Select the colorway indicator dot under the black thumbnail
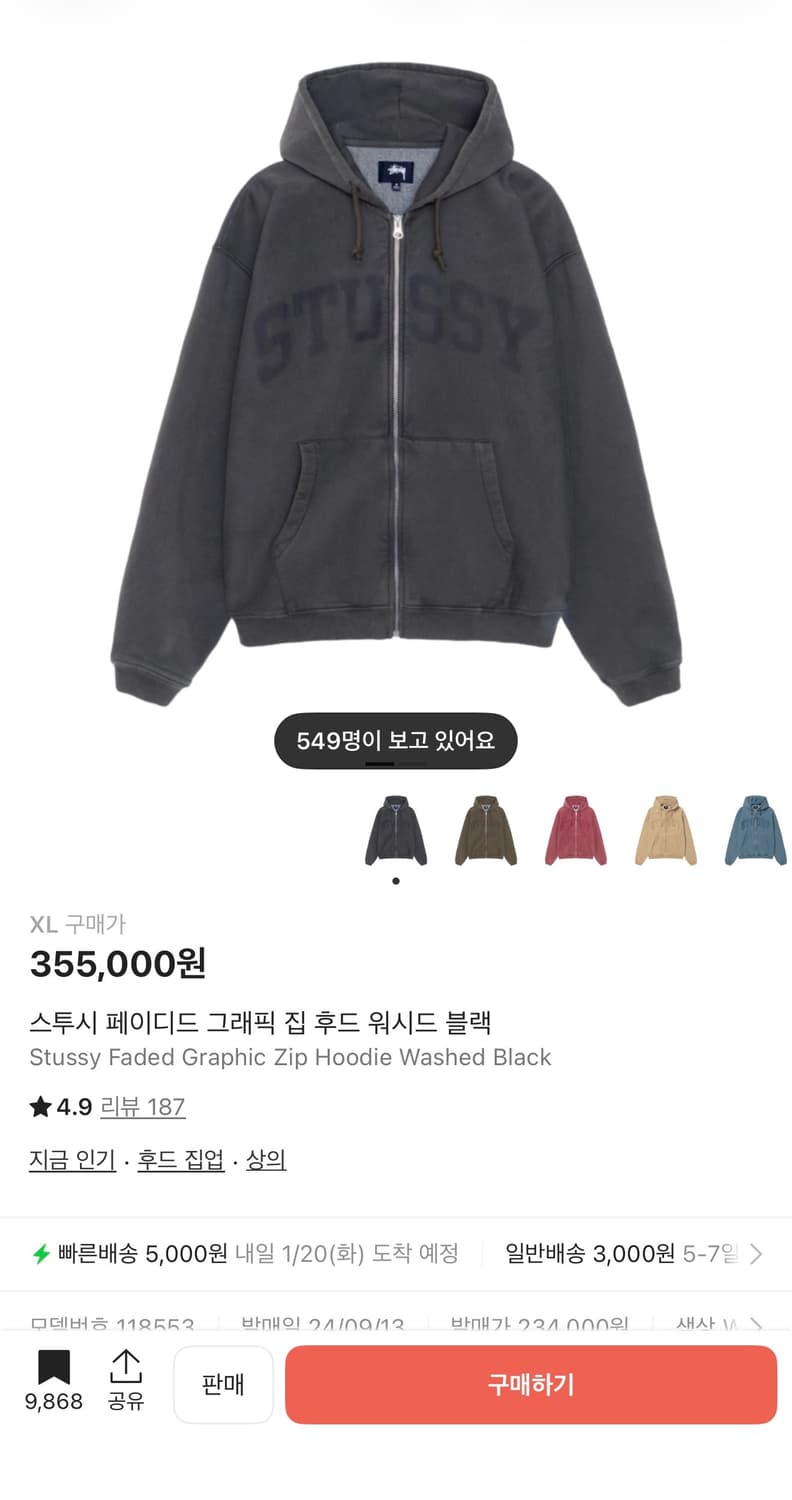 pyautogui.click(x=395, y=880)
